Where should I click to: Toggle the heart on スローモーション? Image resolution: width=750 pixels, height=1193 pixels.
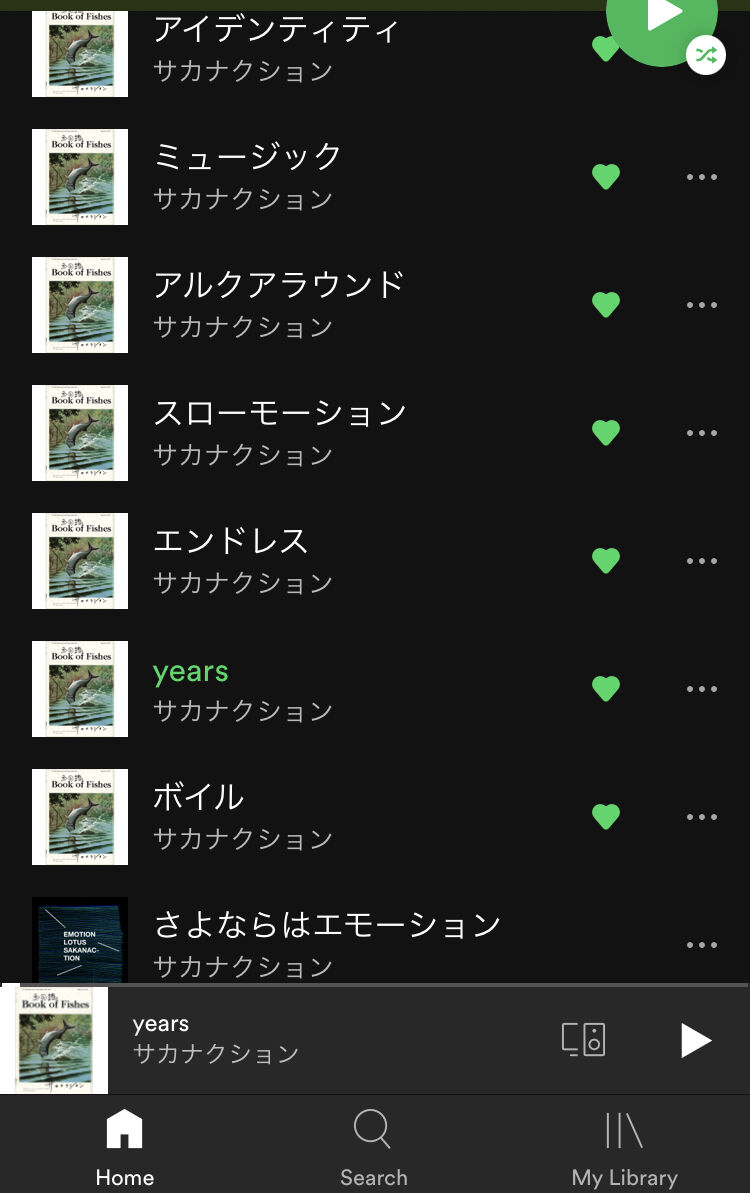[x=606, y=433]
